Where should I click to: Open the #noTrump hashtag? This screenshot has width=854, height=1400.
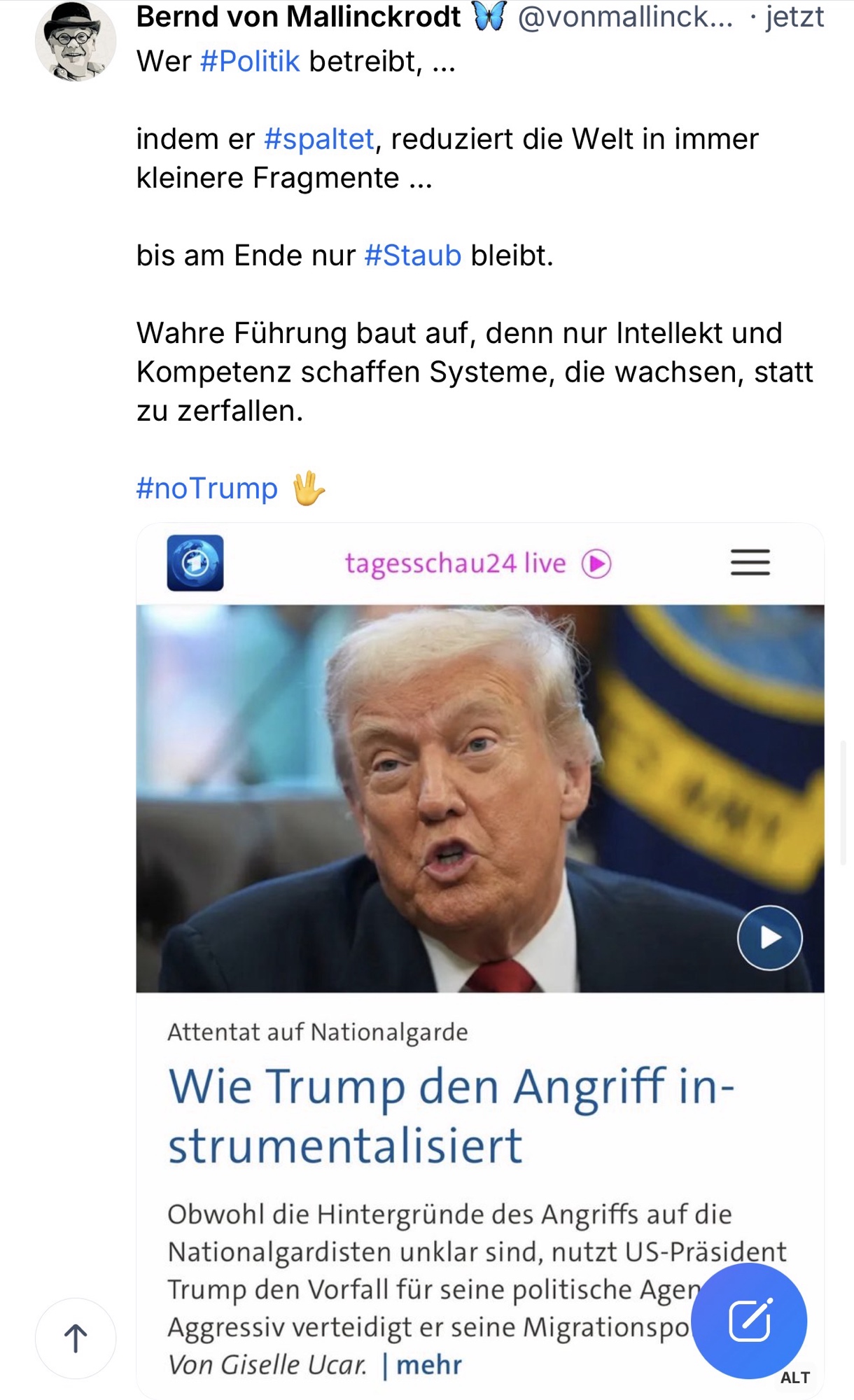tap(206, 488)
